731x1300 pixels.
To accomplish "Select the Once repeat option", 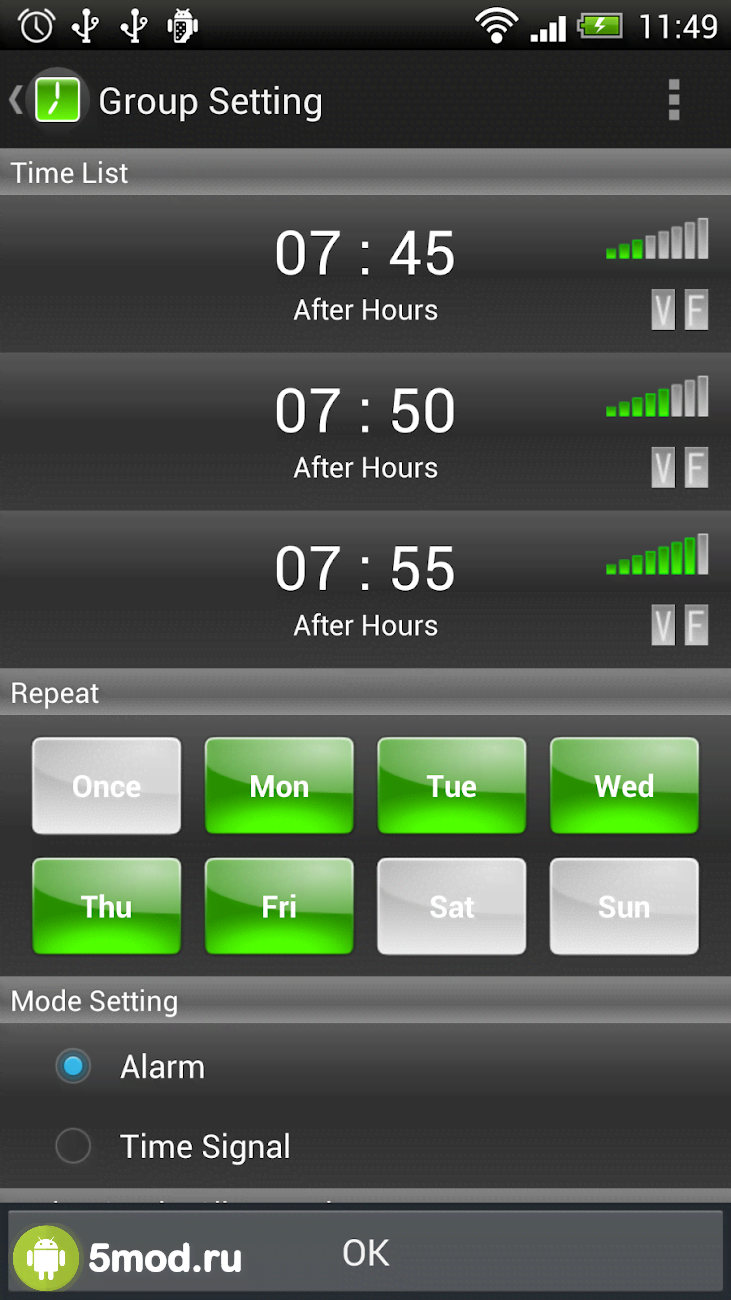I will [x=107, y=786].
